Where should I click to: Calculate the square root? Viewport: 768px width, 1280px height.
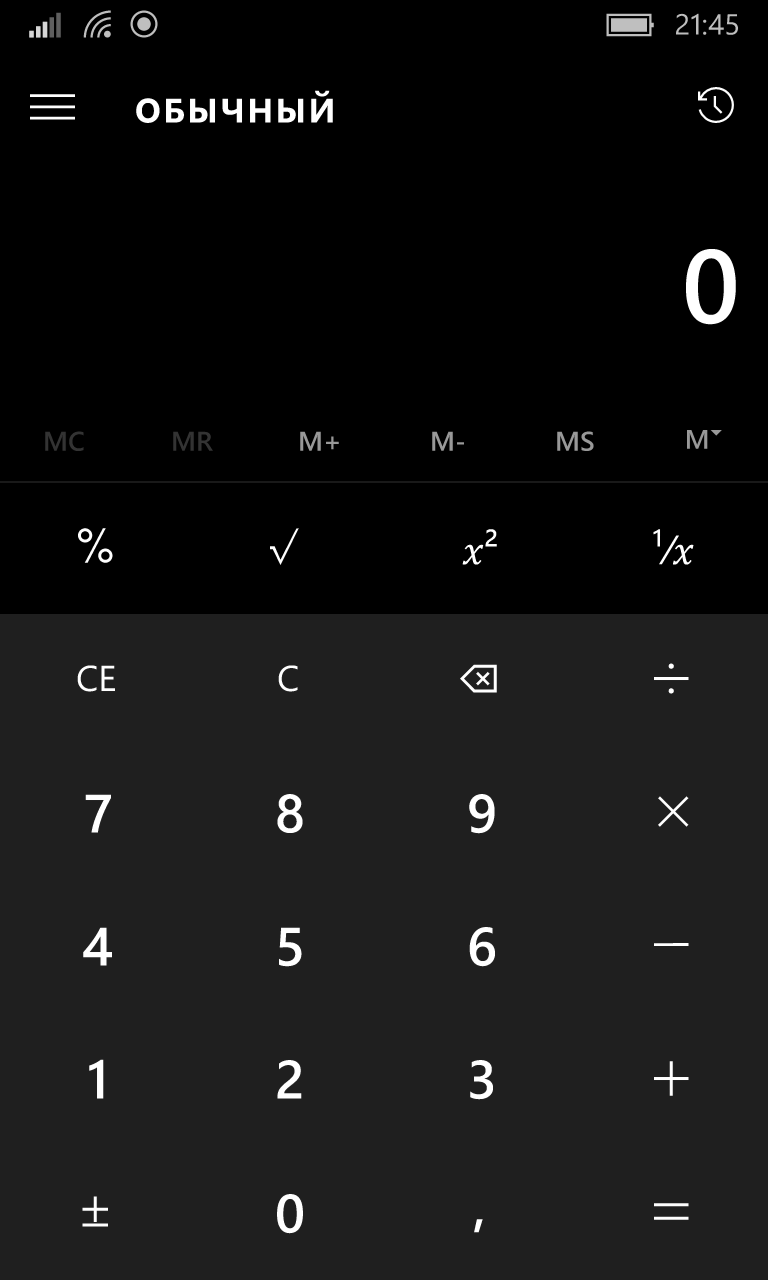(x=286, y=547)
